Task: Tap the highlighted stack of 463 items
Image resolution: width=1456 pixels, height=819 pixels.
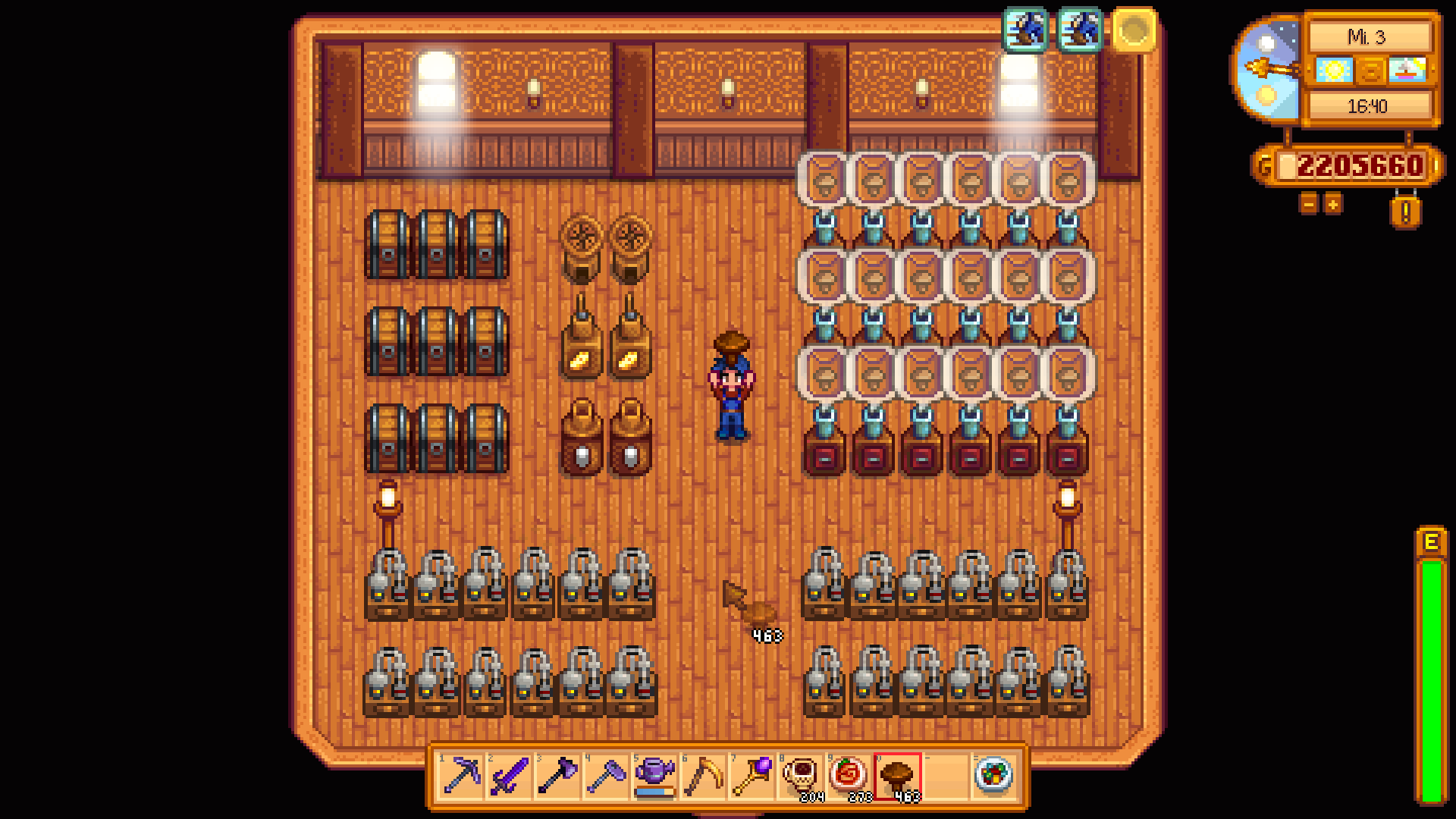Action: [x=898, y=777]
